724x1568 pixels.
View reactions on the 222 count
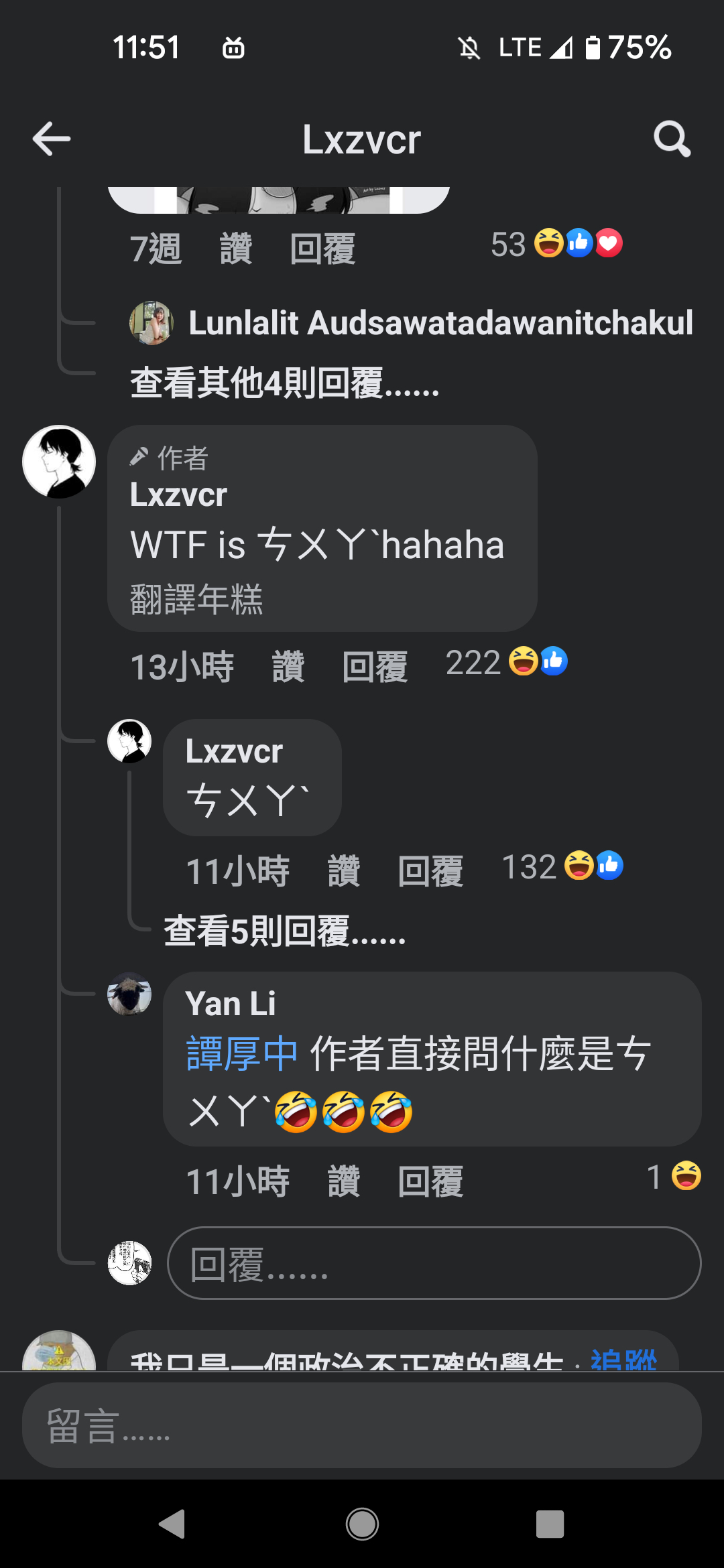506,663
